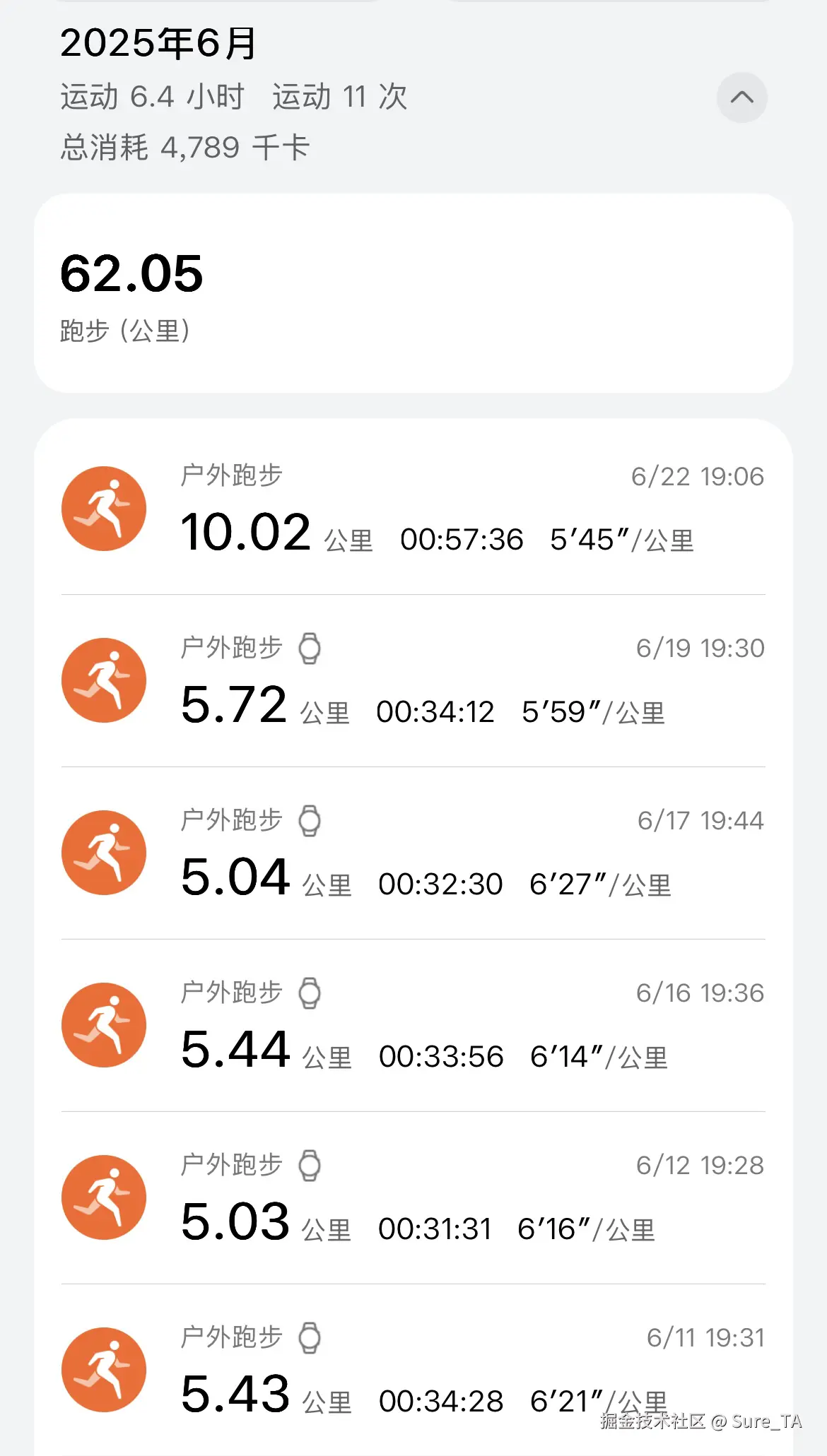Image resolution: width=827 pixels, height=1456 pixels.
Task: Select the running icon for the 10.02 km record
Action: 103,508
